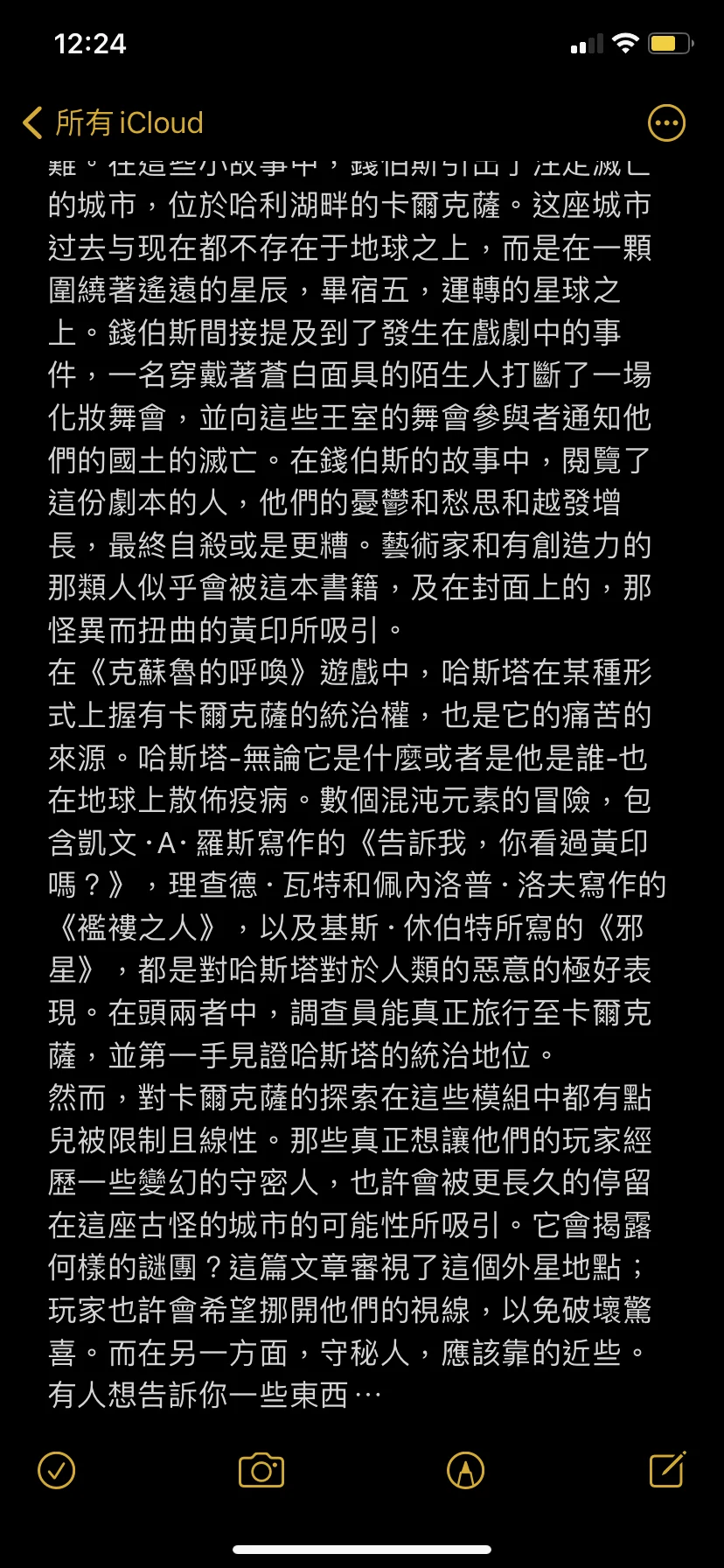Open the markup drawing tool
Viewport: 724px width, 1568px height.
pyautogui.click(x=466, y=1471)
